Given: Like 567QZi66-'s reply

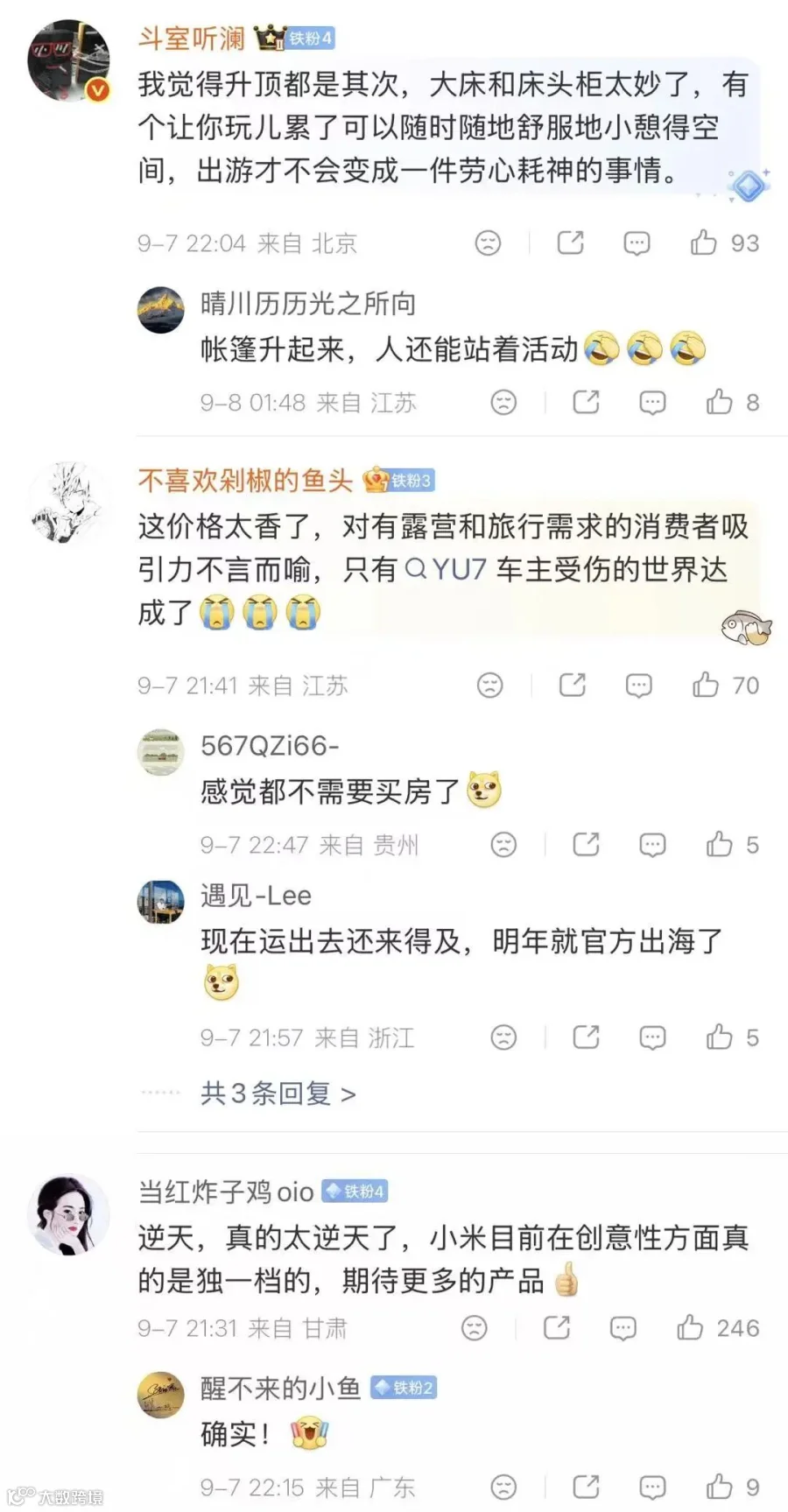Looking at the screenshot, I should (x=720, y=844).
